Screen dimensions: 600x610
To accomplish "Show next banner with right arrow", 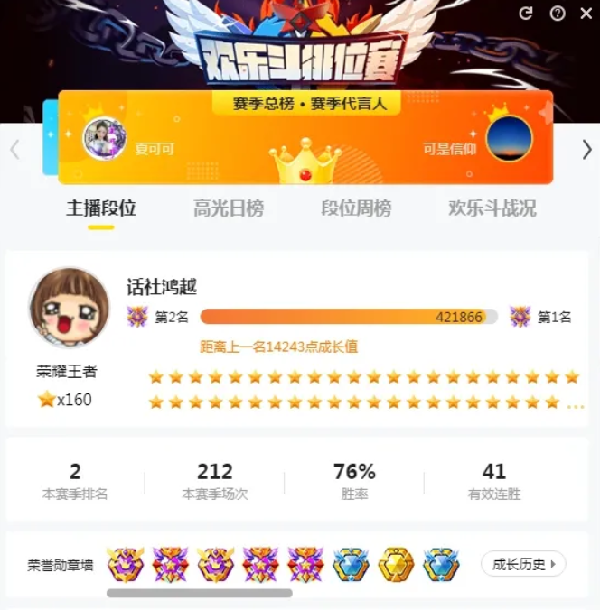I will 587,150.
